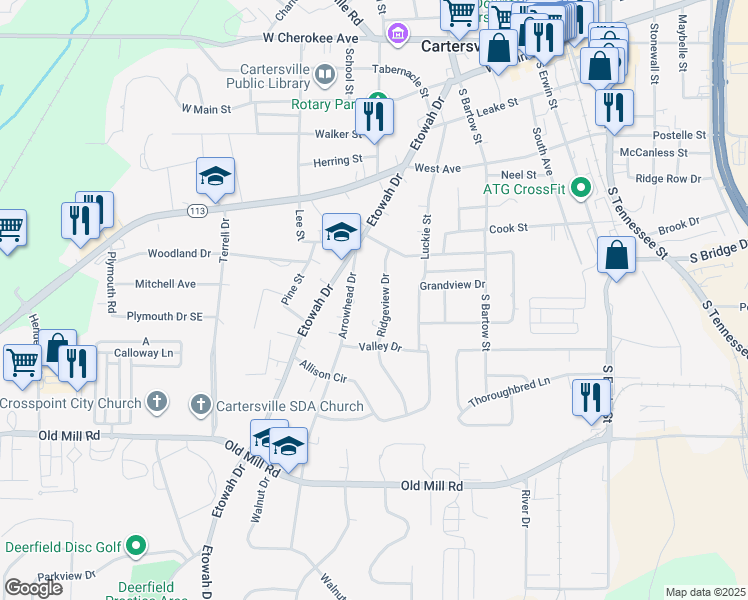Open the Google logo link
Image resolution: width=748 pixels, height=600 pixels.
pyautogui.click(x=33, y=588)
